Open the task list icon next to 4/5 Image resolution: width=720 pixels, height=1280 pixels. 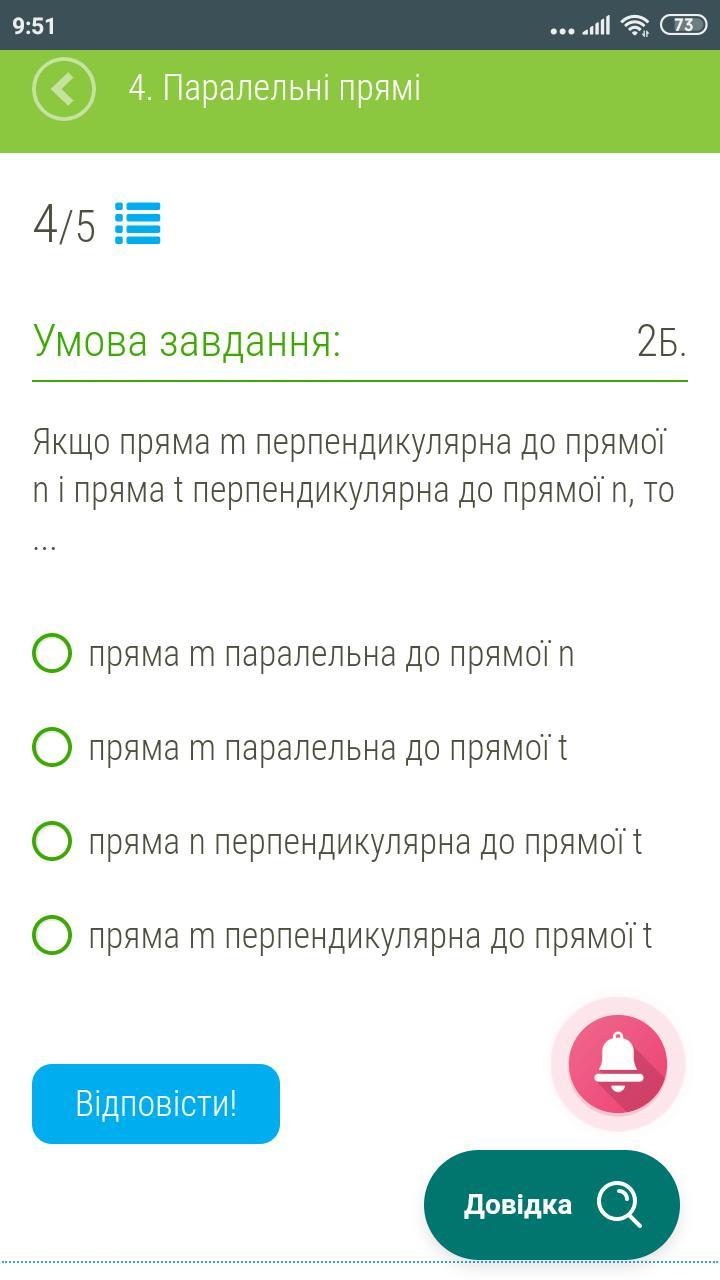click(138, 223)
